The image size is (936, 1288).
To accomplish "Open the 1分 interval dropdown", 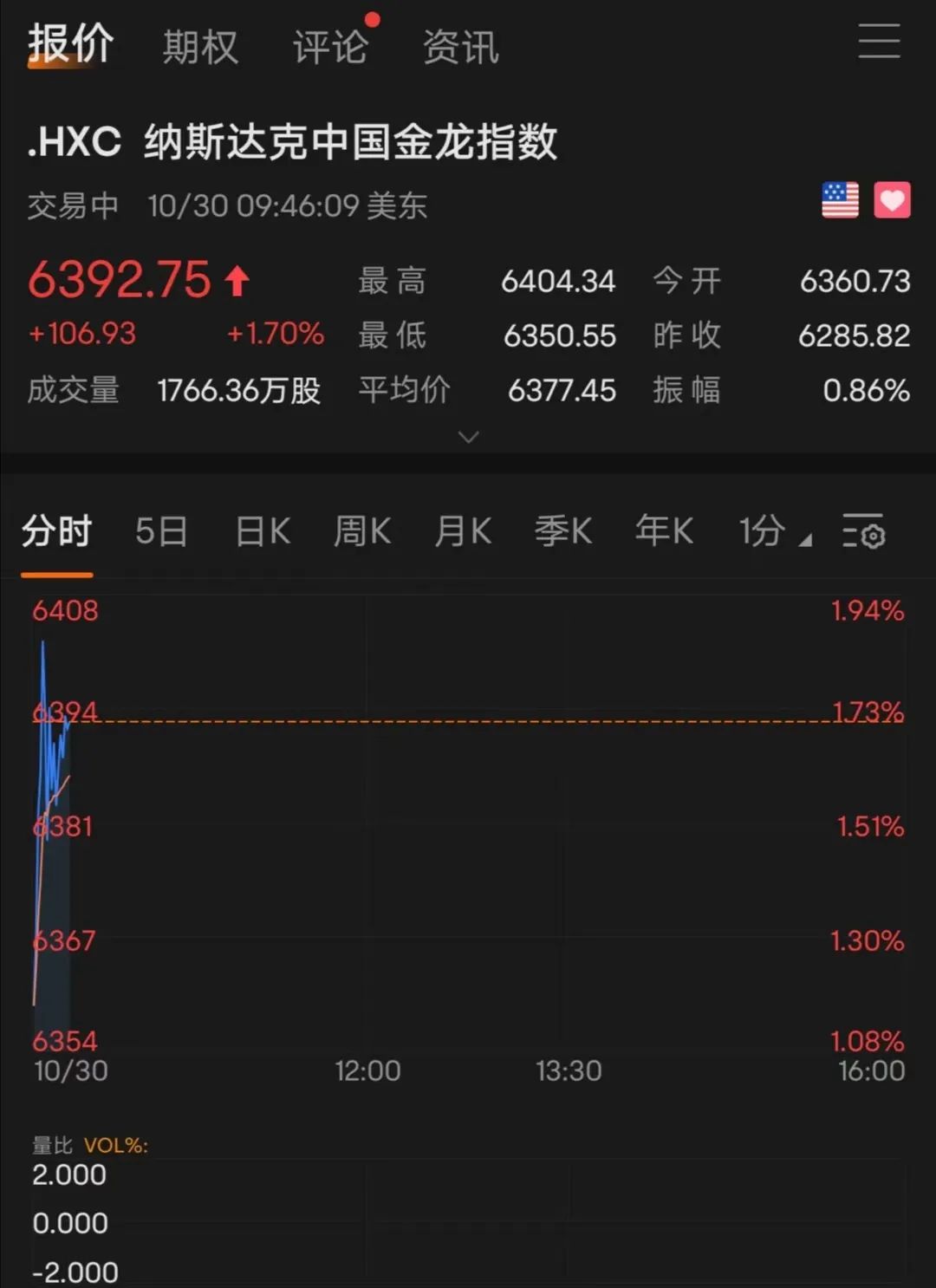I will point(773,530).
